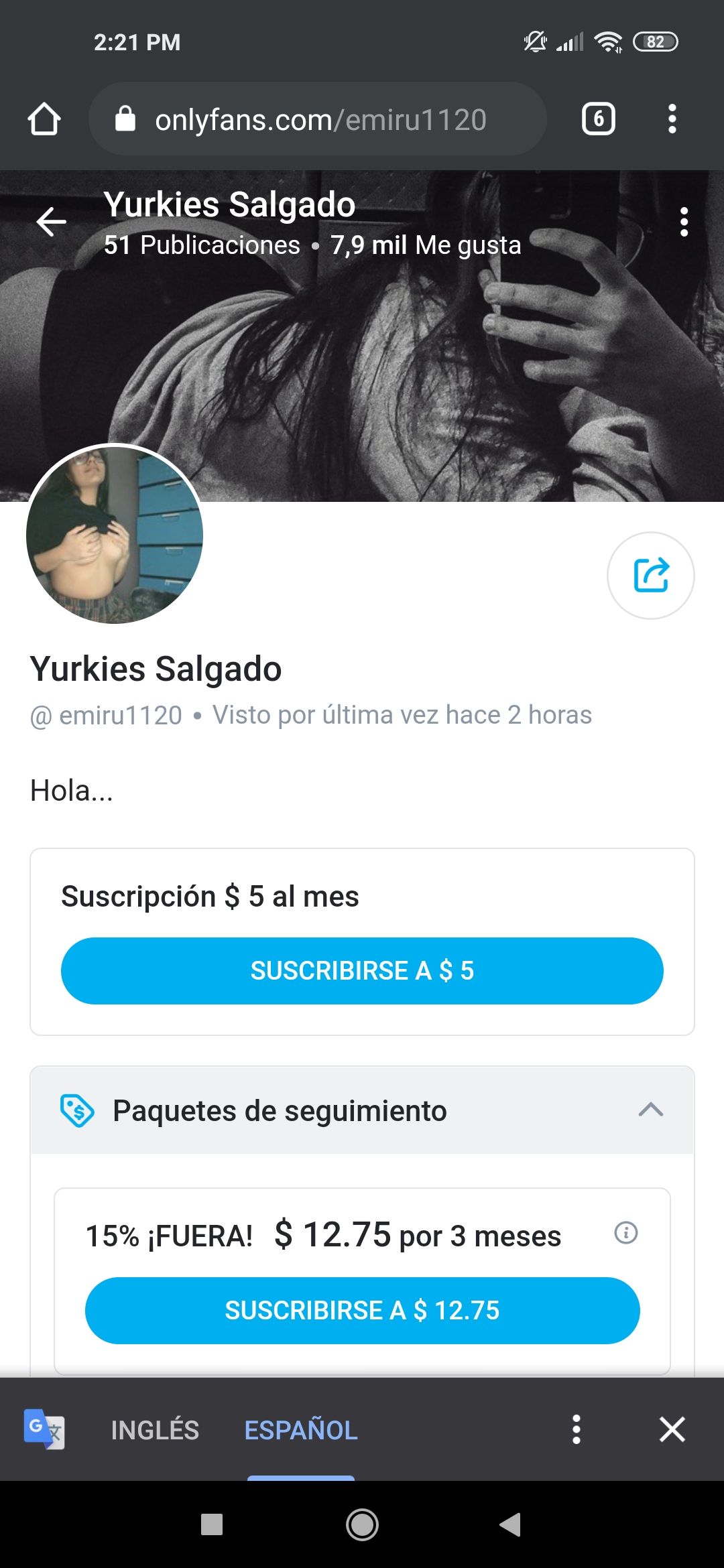
Task: Collapse the Paquetes de seguimiento section
Action: (x=651, y=1109)
